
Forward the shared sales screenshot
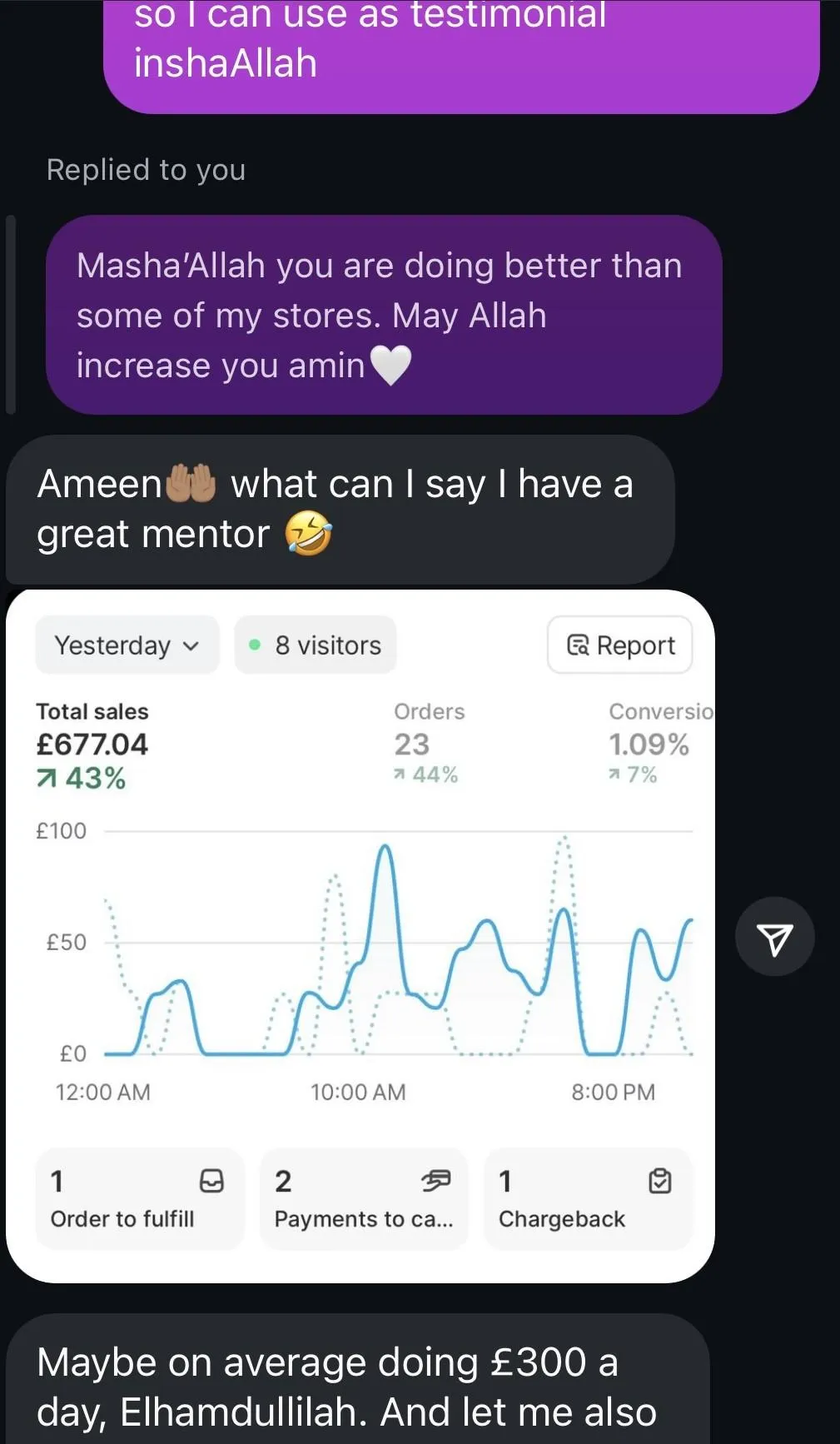pyautogui.click(x=774, y=937)
